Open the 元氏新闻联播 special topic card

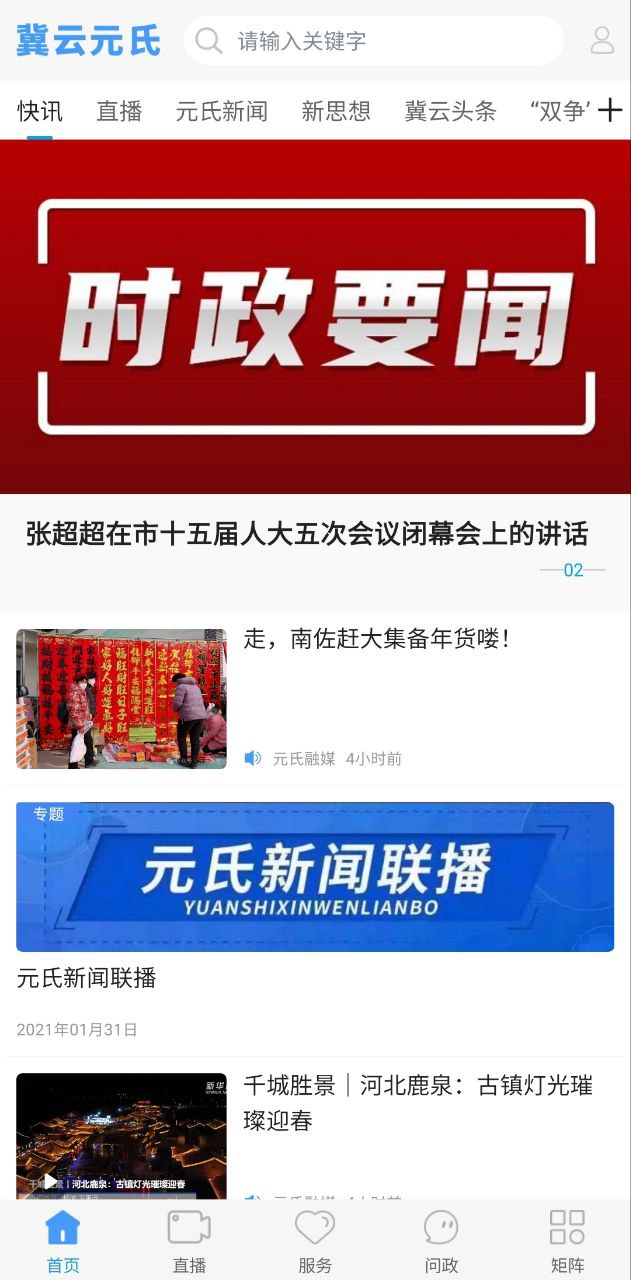pyautogui.click(x=315, y=877)
